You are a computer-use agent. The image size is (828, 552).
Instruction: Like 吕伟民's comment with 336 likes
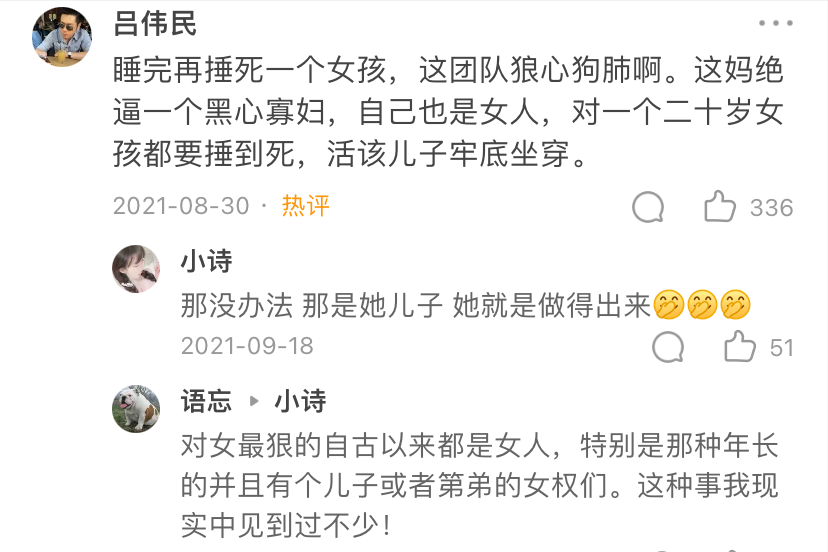721,207
